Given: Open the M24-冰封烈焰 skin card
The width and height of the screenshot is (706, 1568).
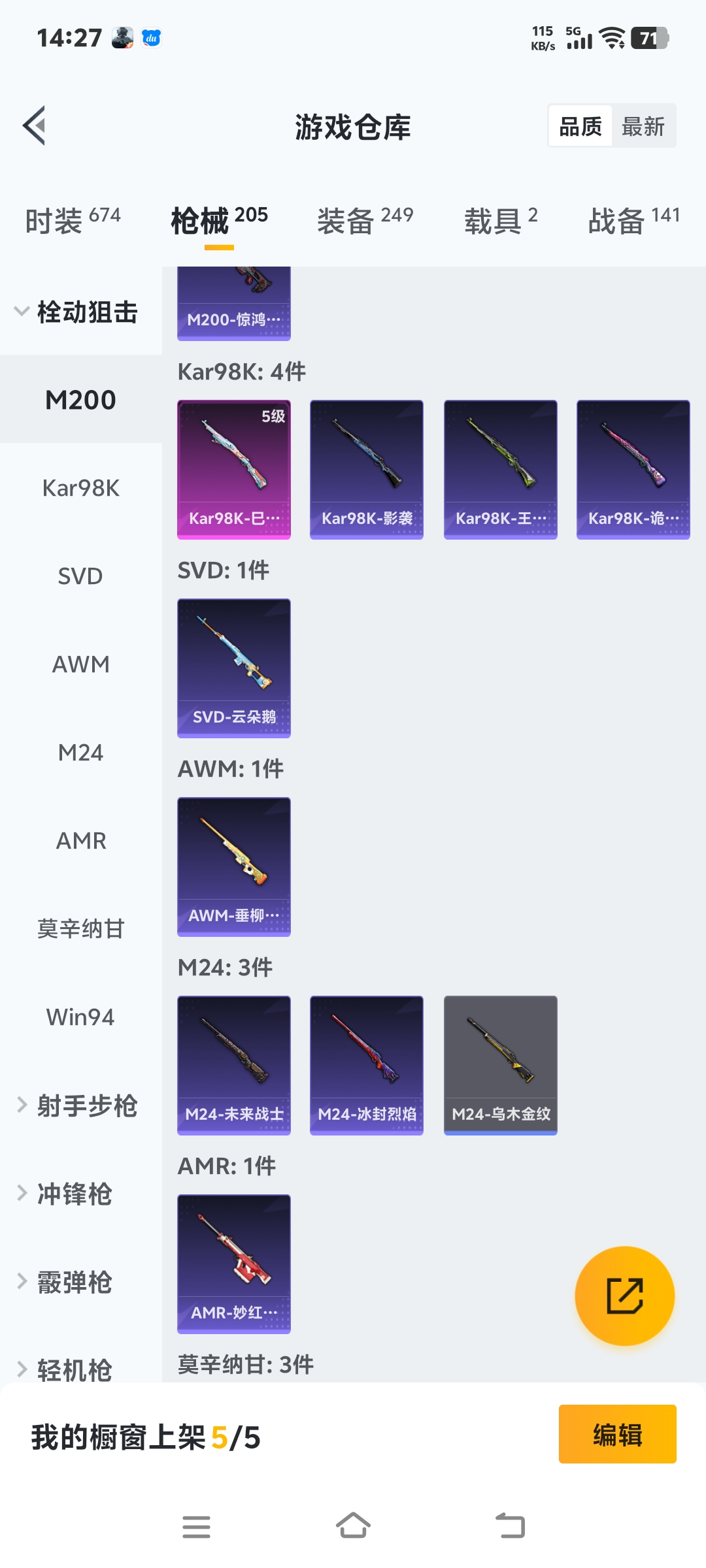Looking at the screenshot, I should [367, 1065].
